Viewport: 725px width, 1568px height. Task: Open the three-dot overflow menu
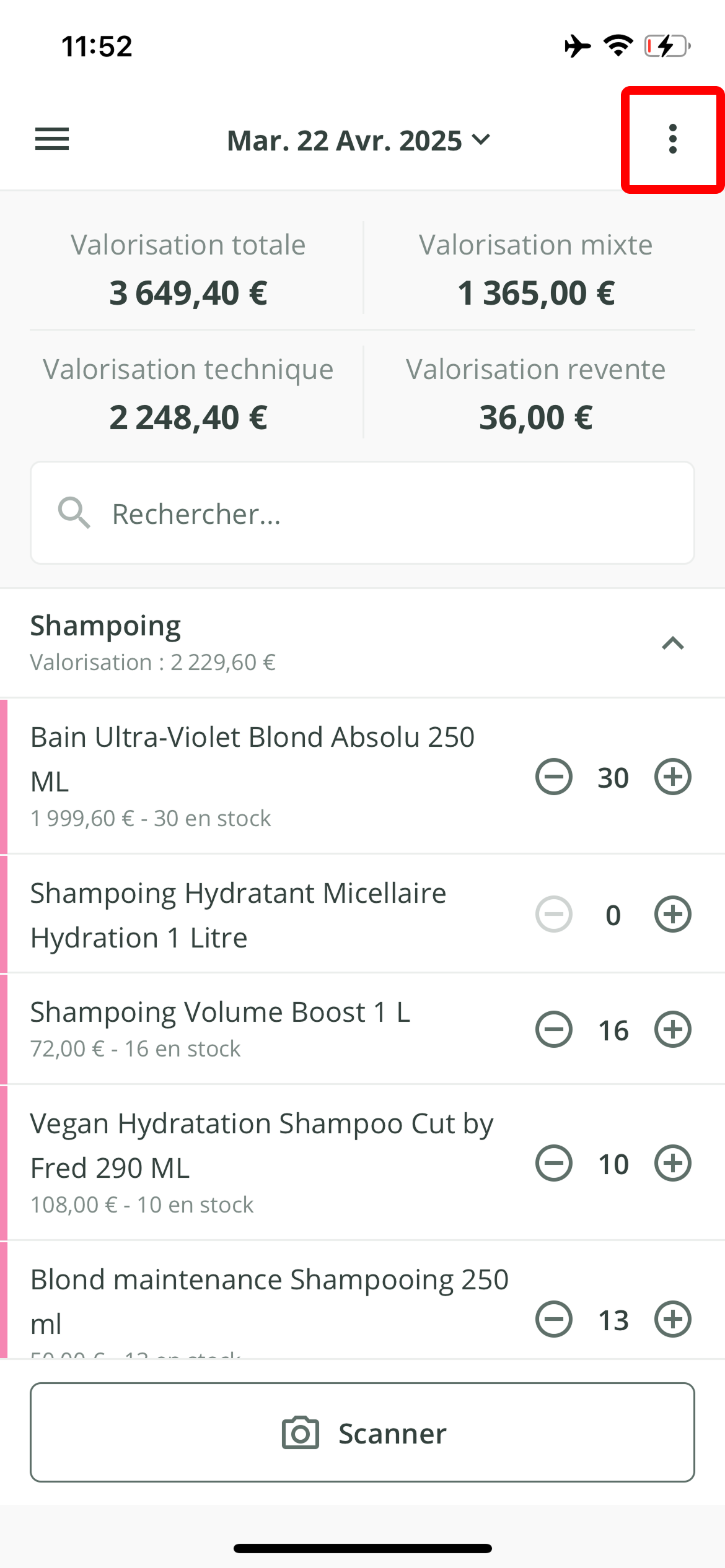(672, 139)
